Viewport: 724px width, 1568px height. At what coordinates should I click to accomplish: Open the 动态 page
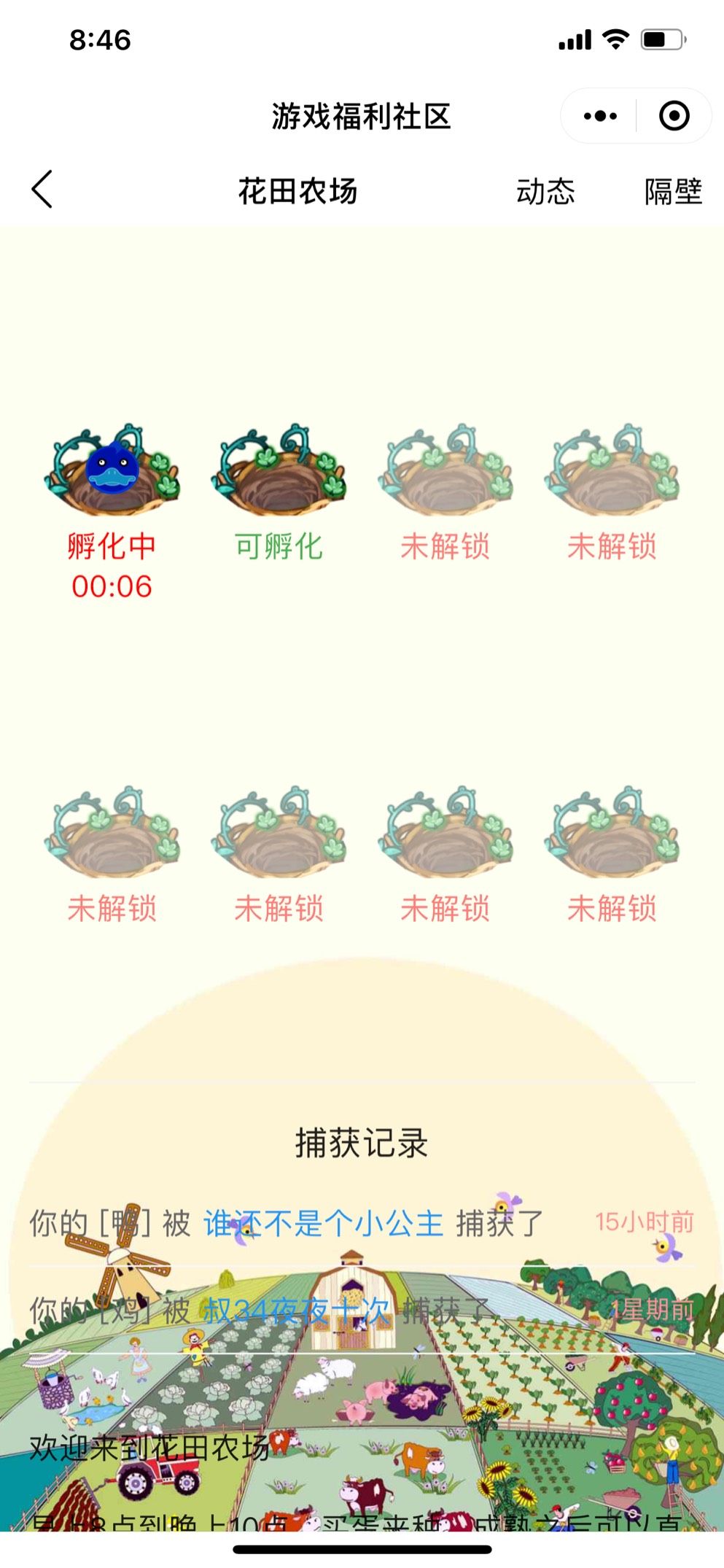tap(545, 192)
